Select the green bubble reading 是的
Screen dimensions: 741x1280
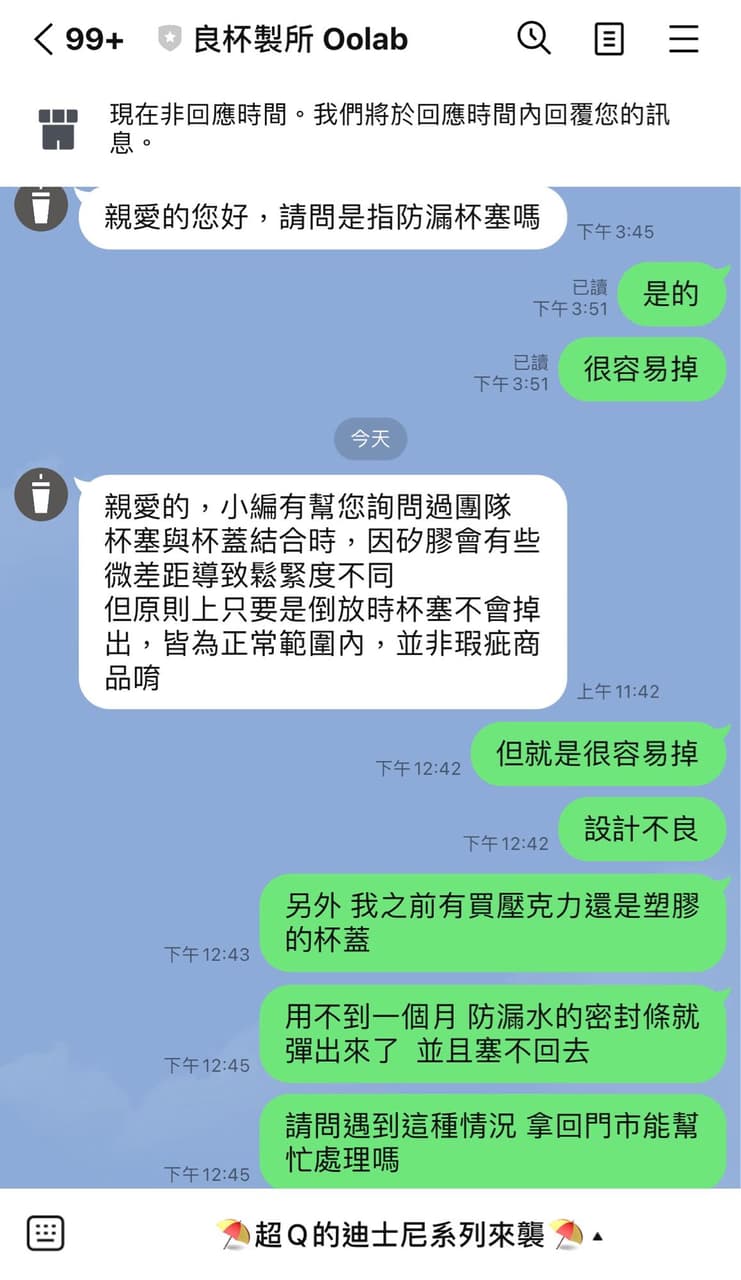coord(672,294)
